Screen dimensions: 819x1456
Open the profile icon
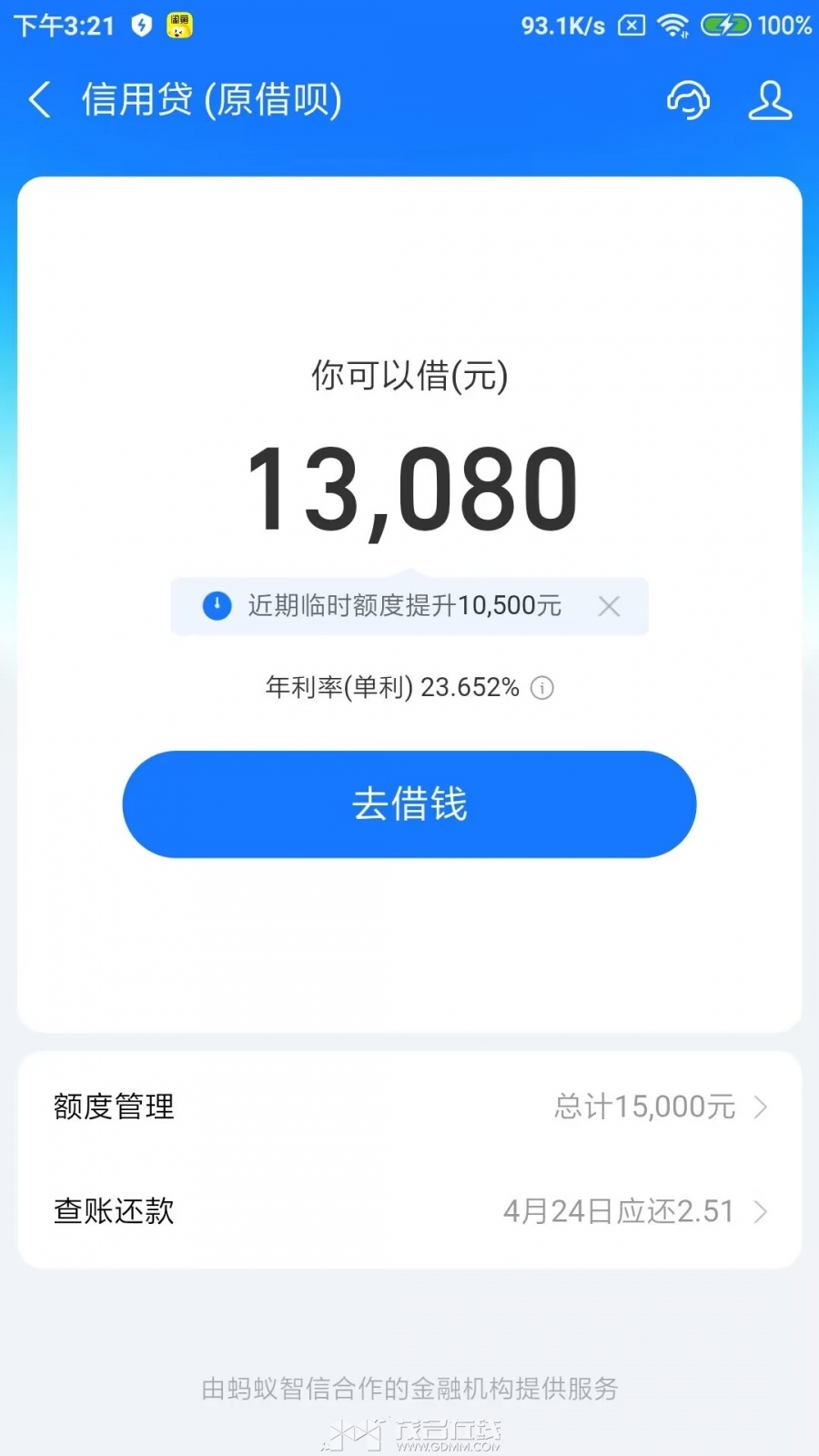pyautogui.click(x=770, y=100)
